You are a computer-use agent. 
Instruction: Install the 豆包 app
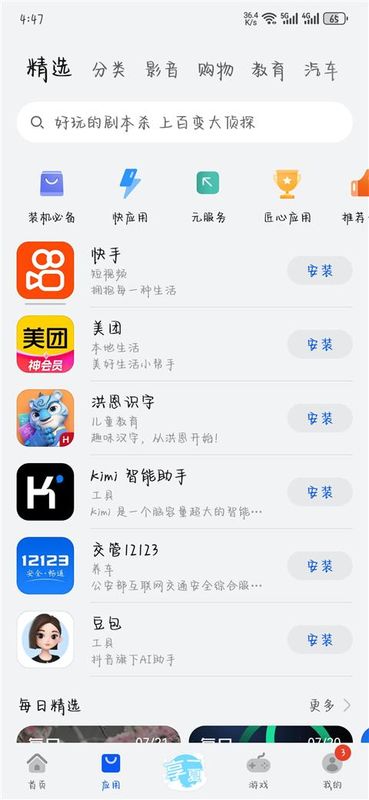[320, 640]
